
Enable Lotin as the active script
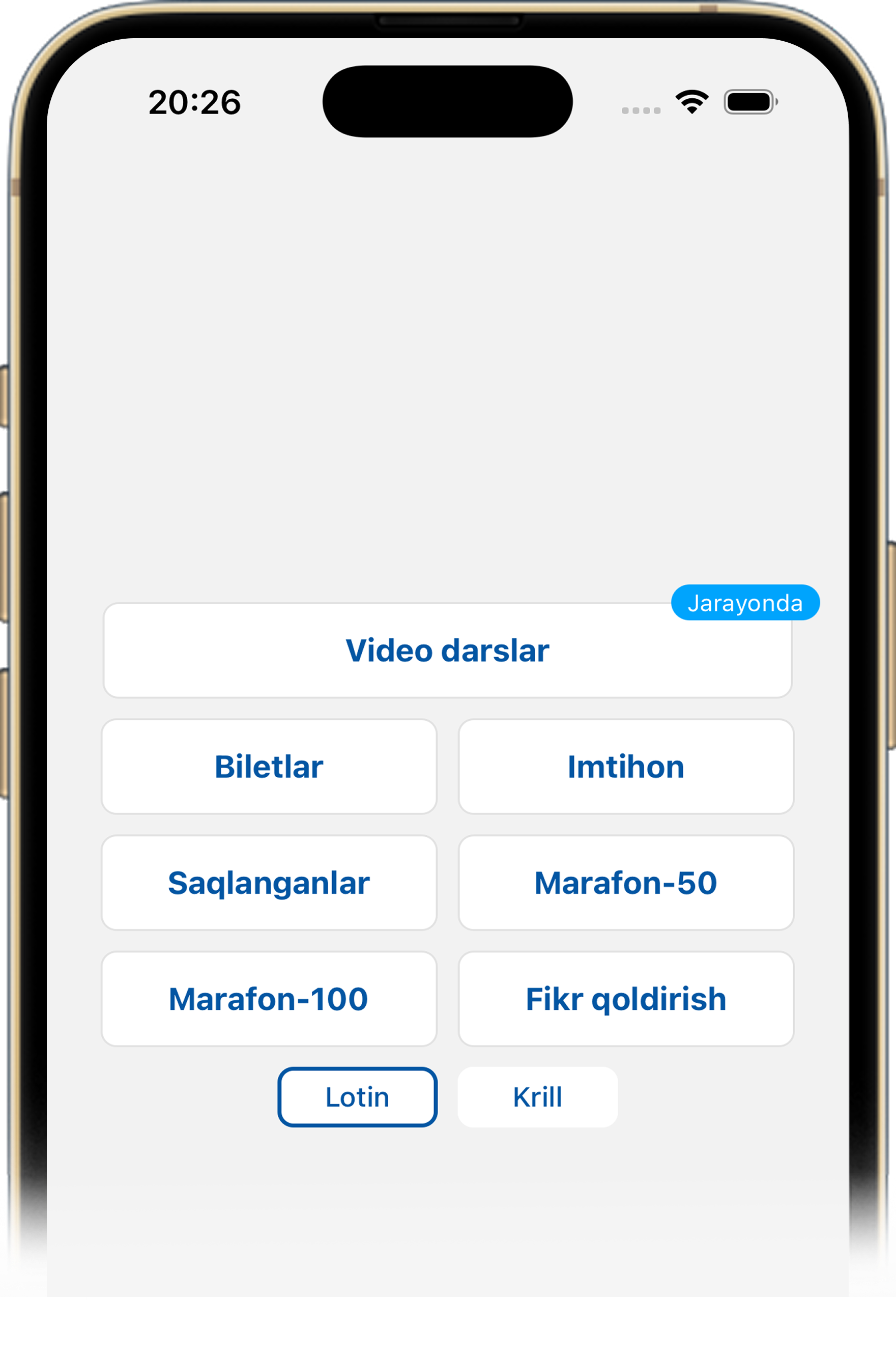357,1097
